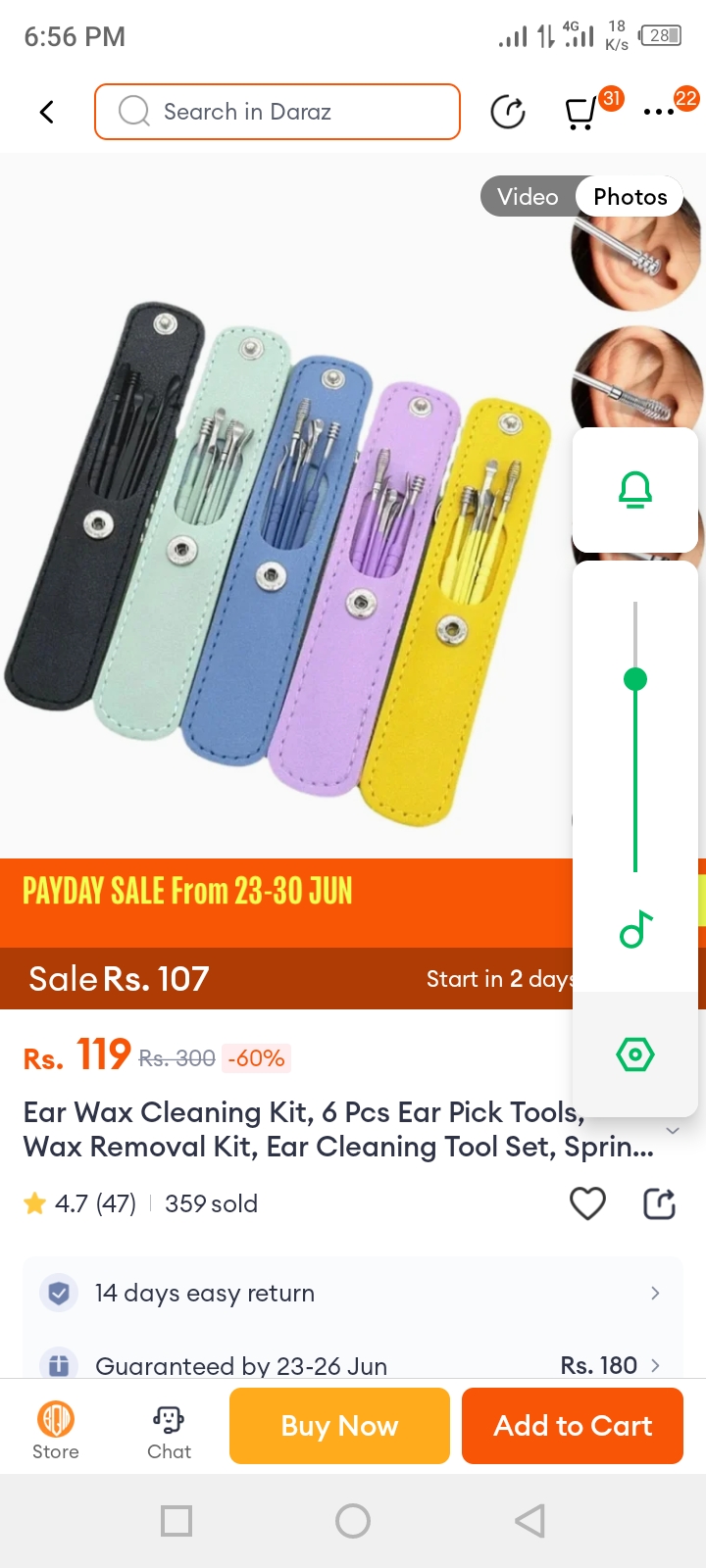Tap the share arrow icon in the top bar

[x=508, y=112]
